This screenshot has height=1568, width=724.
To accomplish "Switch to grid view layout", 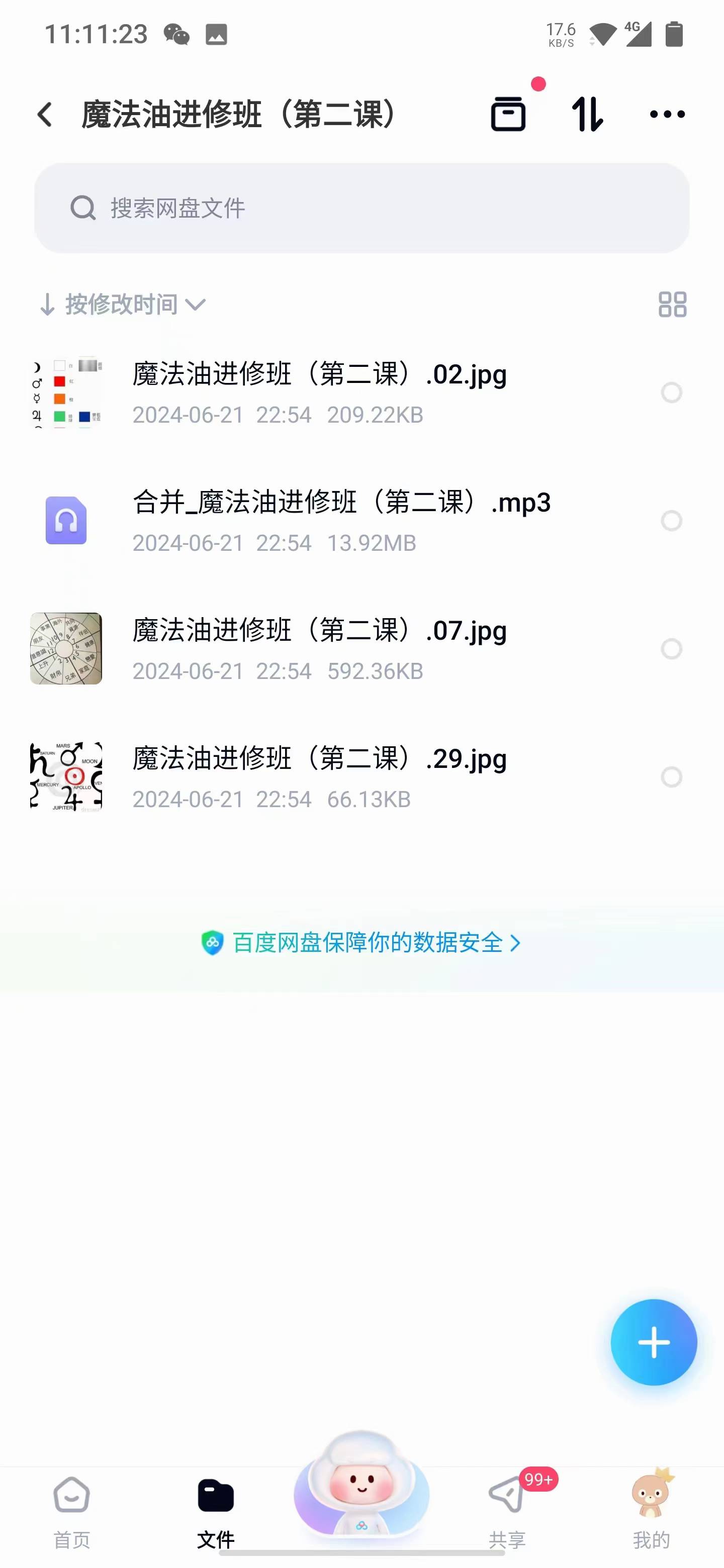I will tap(672, 305).
